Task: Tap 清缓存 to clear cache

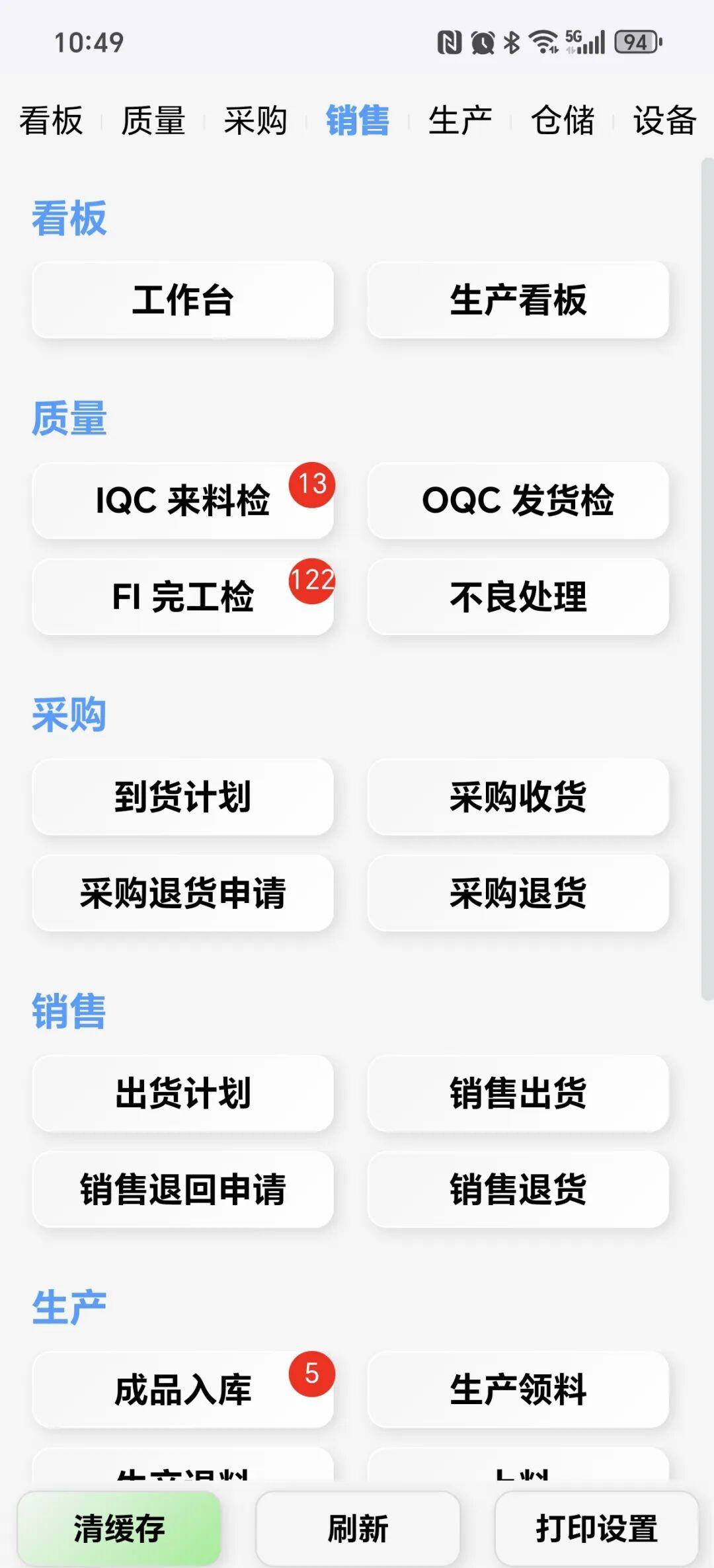Action: coord(119,1528)
